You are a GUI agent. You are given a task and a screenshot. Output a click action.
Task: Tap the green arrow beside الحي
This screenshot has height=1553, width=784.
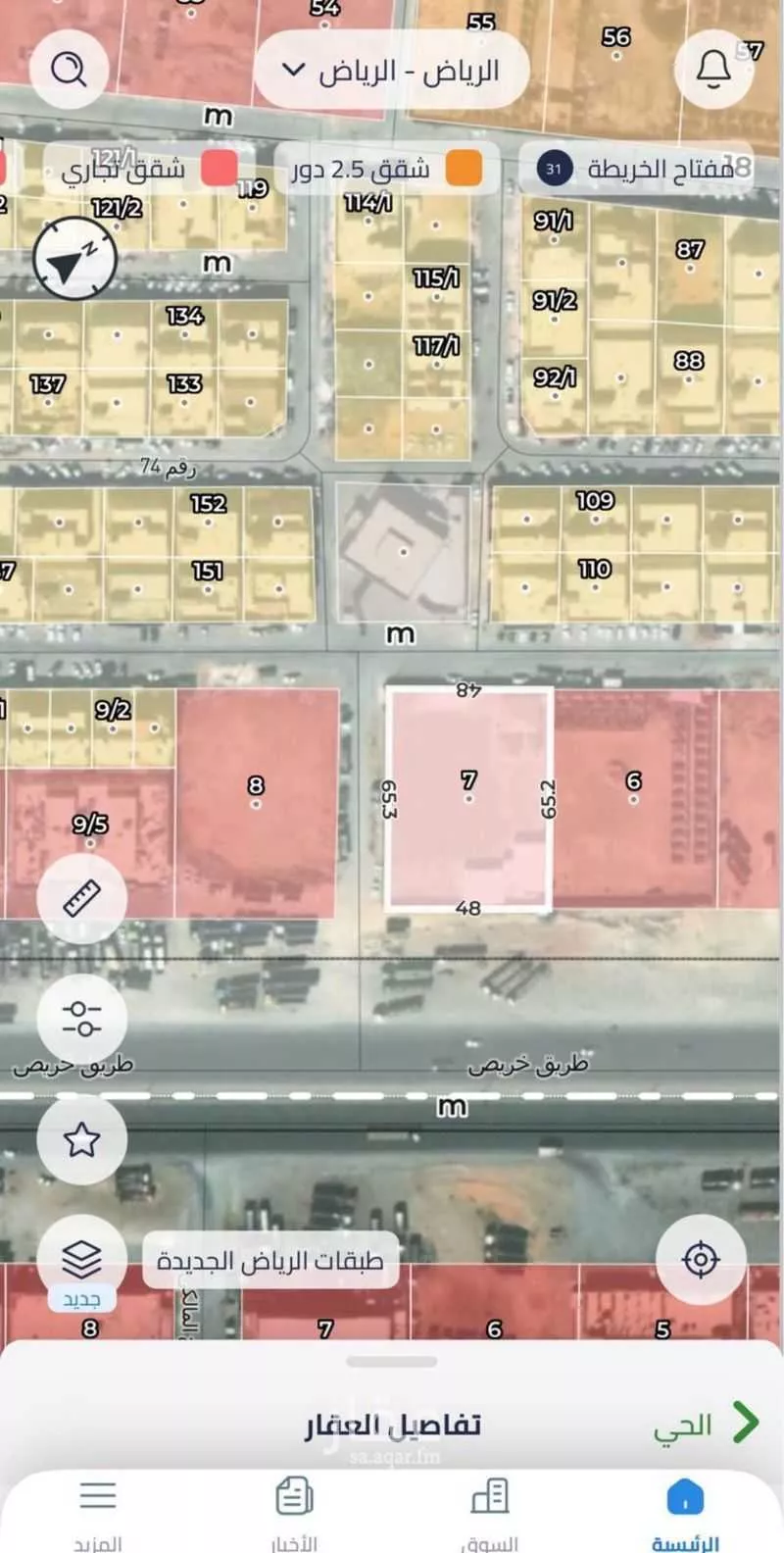[747, 1422]
